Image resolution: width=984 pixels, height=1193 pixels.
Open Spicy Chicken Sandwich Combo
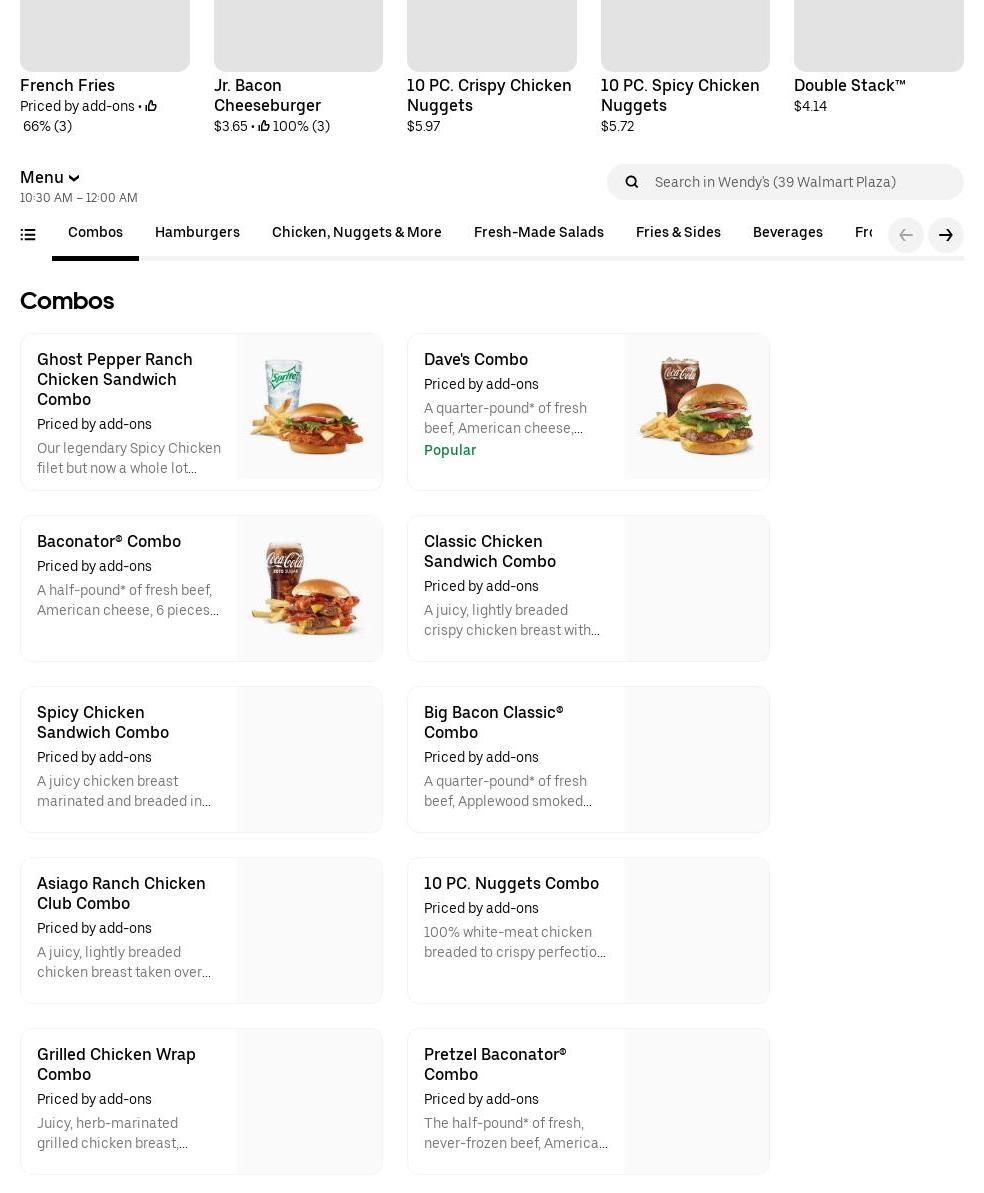[201, 759]
